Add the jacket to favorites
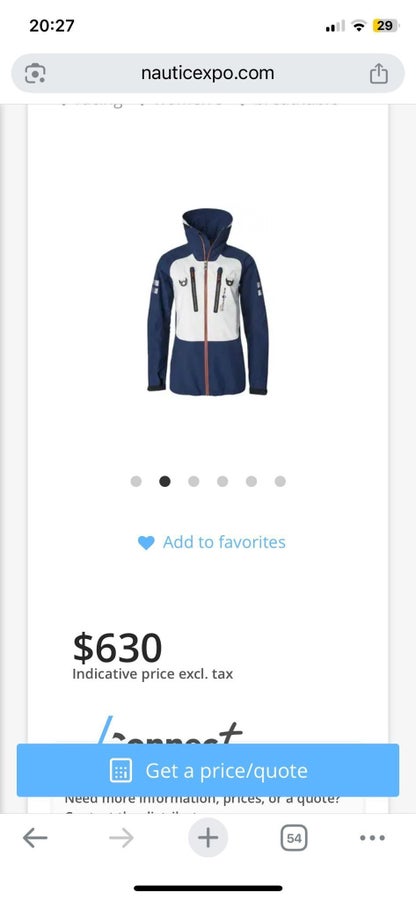Image resolution: width=416 pixels, height=900 pixels. tap(212, 542)
